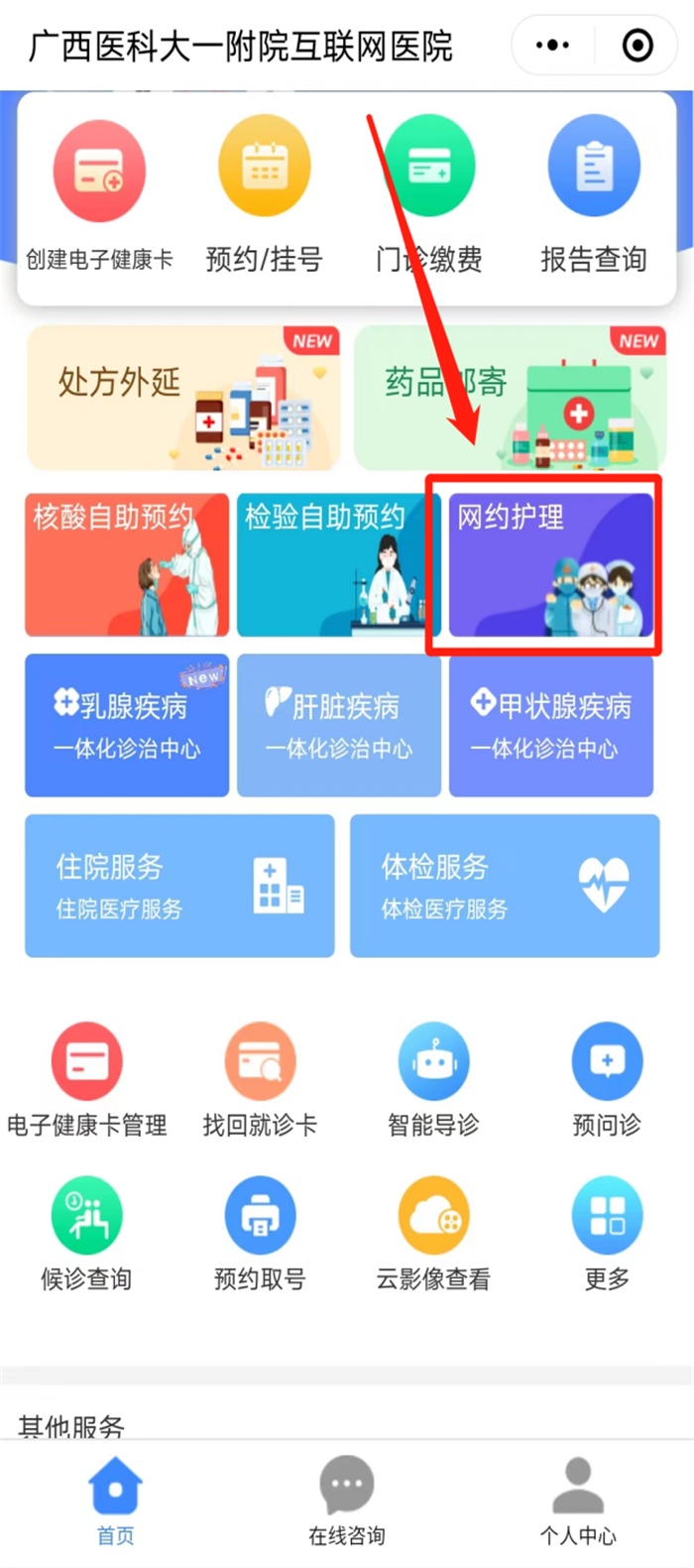
Task: Open 住院服务 card
Action: tap(179, 886)
